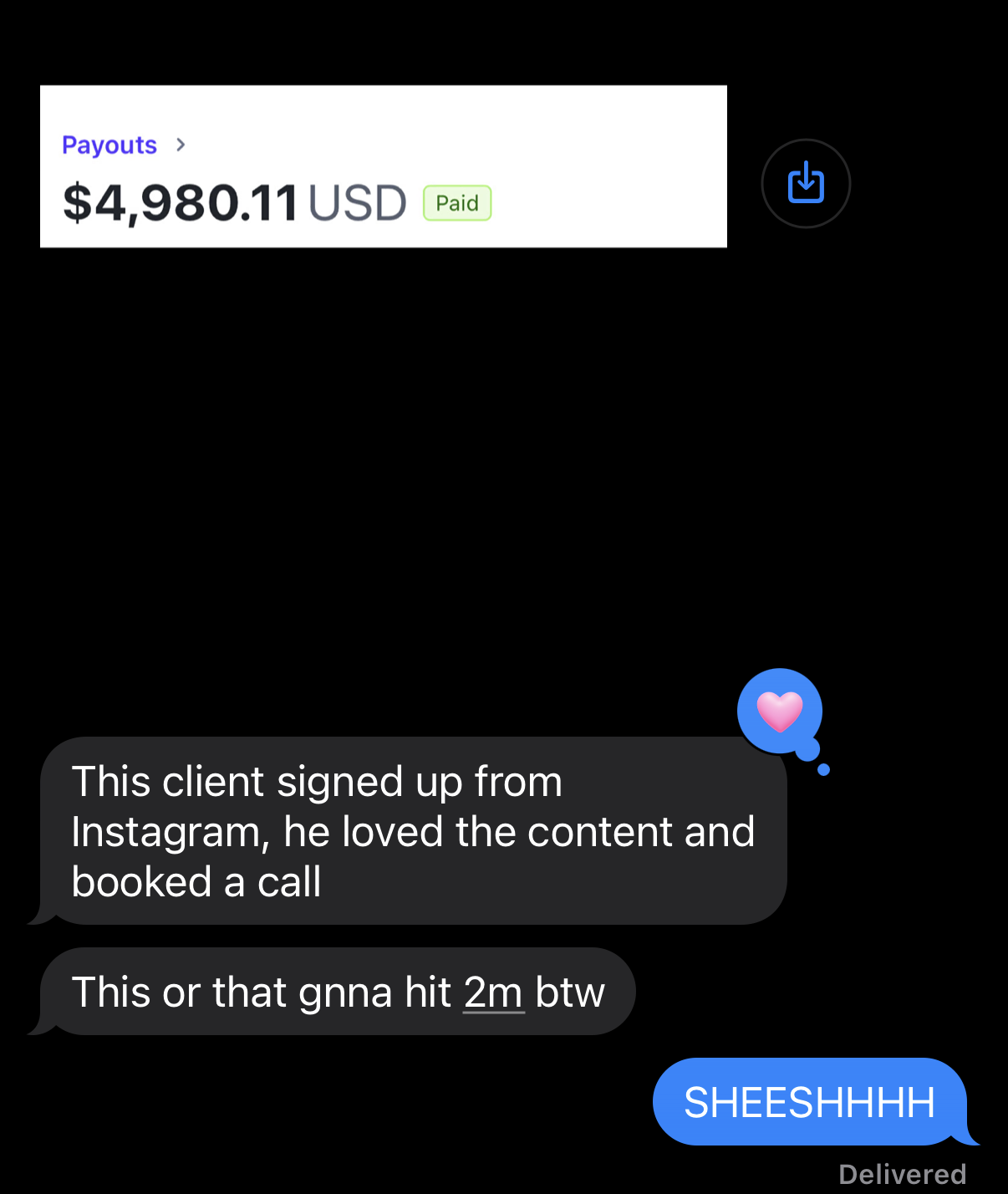
Task: Tap the underlined 2m link
Action: pyautogui.click(x=493, y=993)
